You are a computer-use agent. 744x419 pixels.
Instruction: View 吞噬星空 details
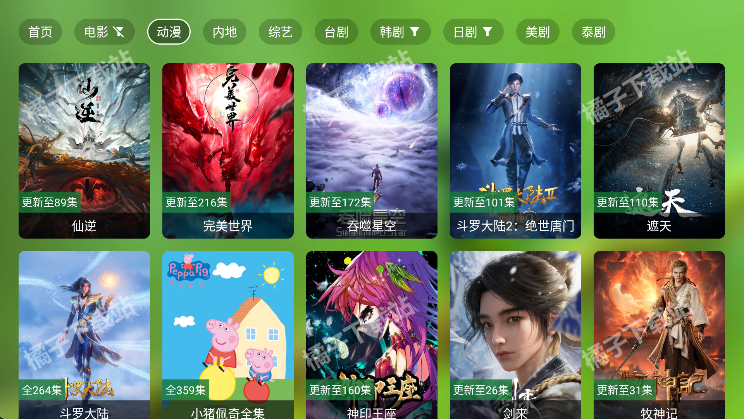click(372, 150)
